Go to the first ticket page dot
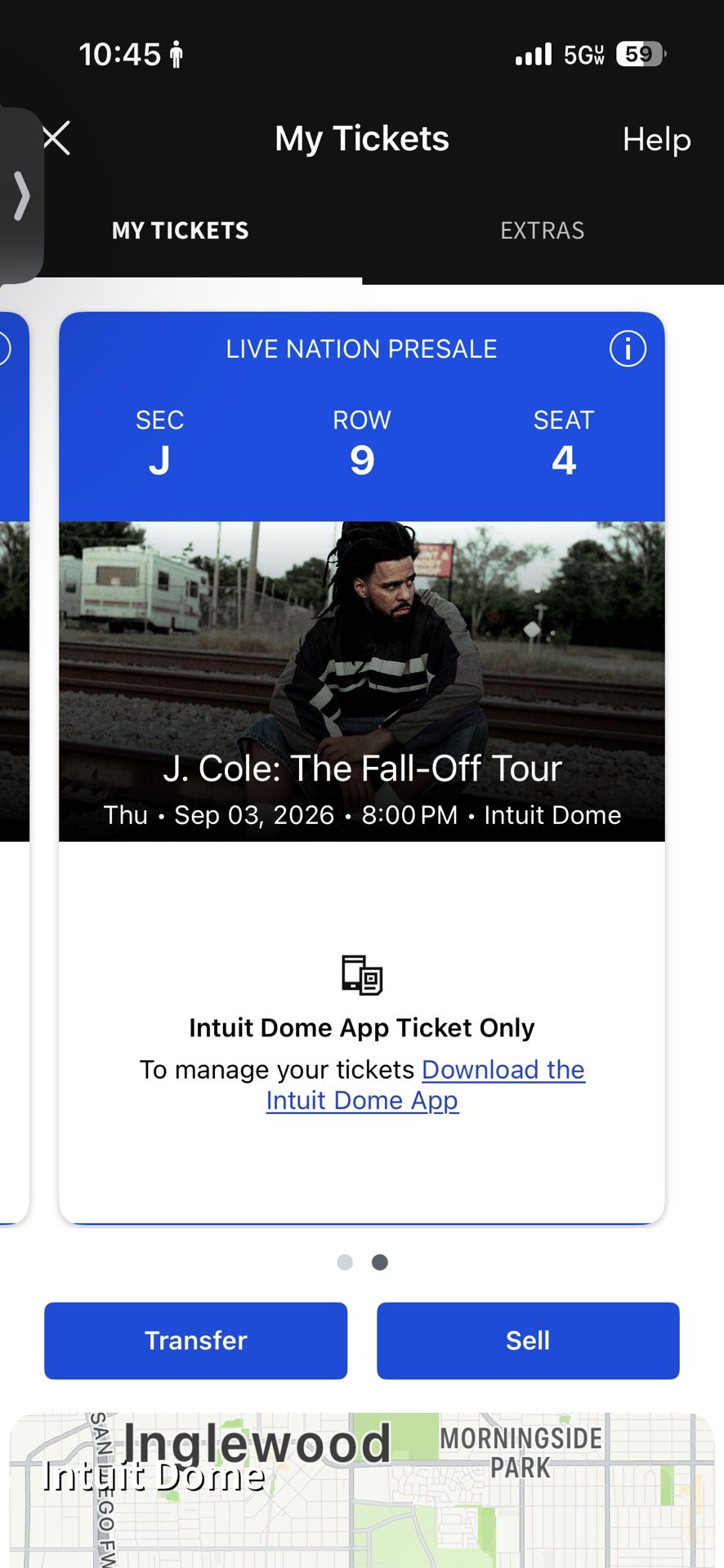 345,1262
